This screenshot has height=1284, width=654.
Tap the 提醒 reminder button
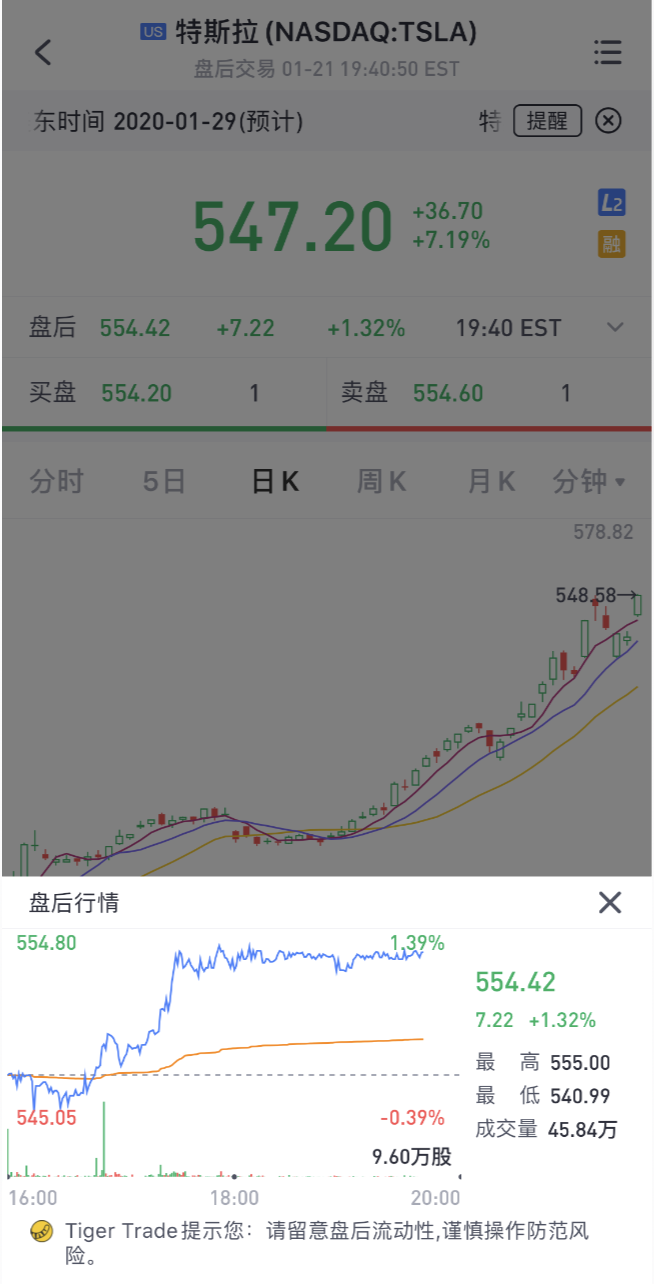[547, 121]
